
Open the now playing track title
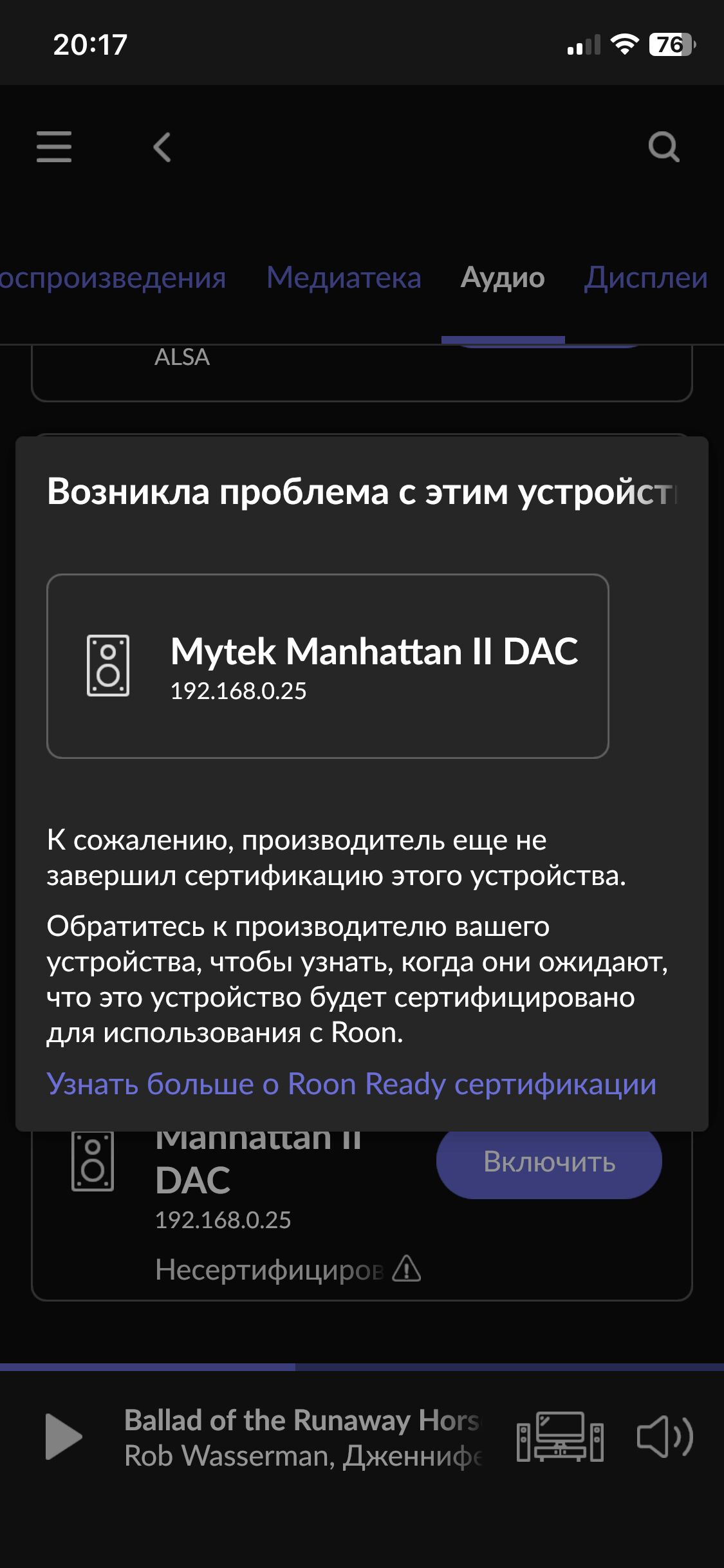click(302, 1420)
